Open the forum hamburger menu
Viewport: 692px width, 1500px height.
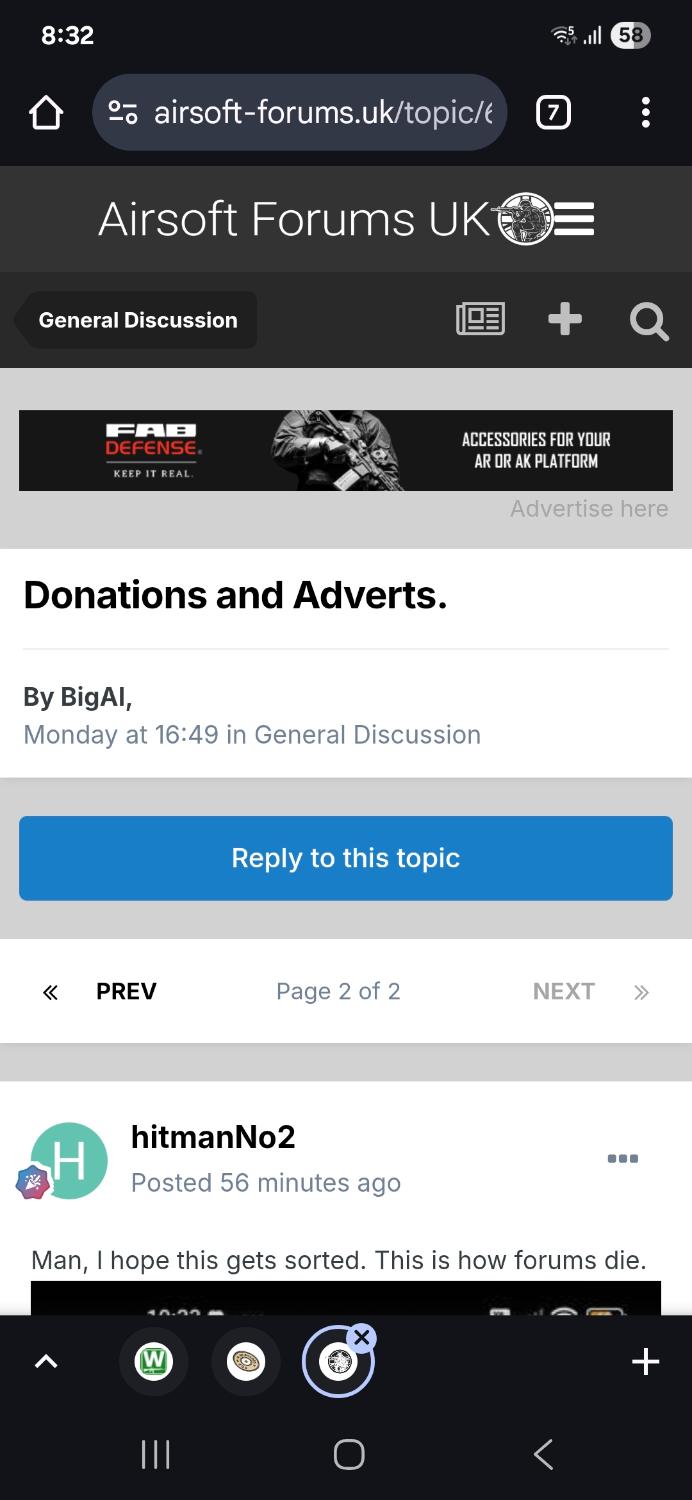(574, 218)
